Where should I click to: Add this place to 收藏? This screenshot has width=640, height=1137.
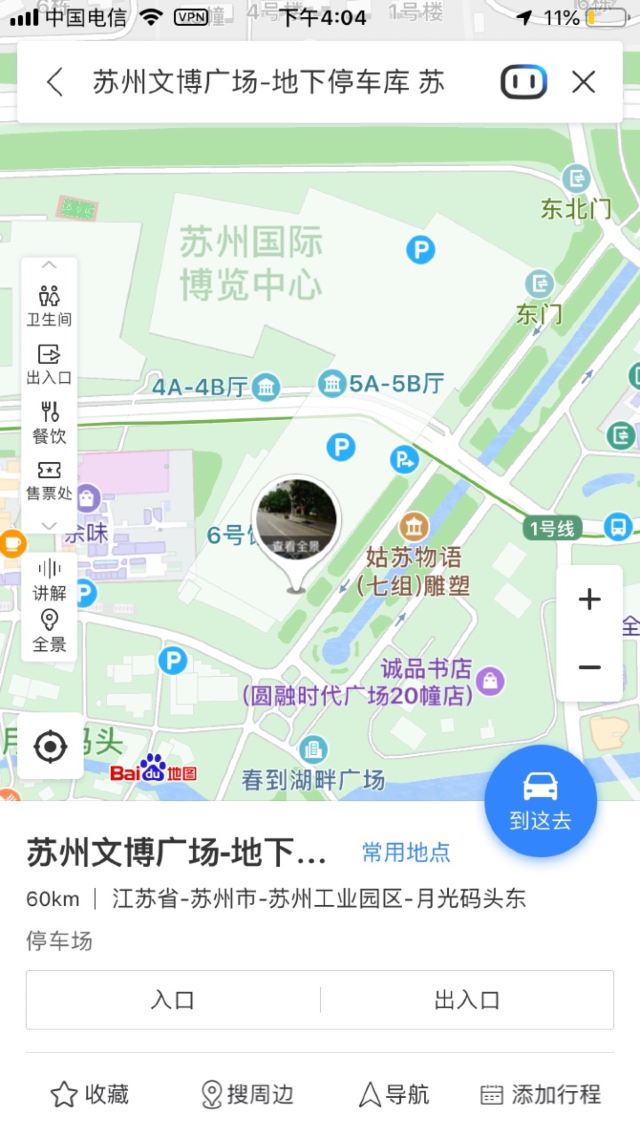coord(90,1094)
